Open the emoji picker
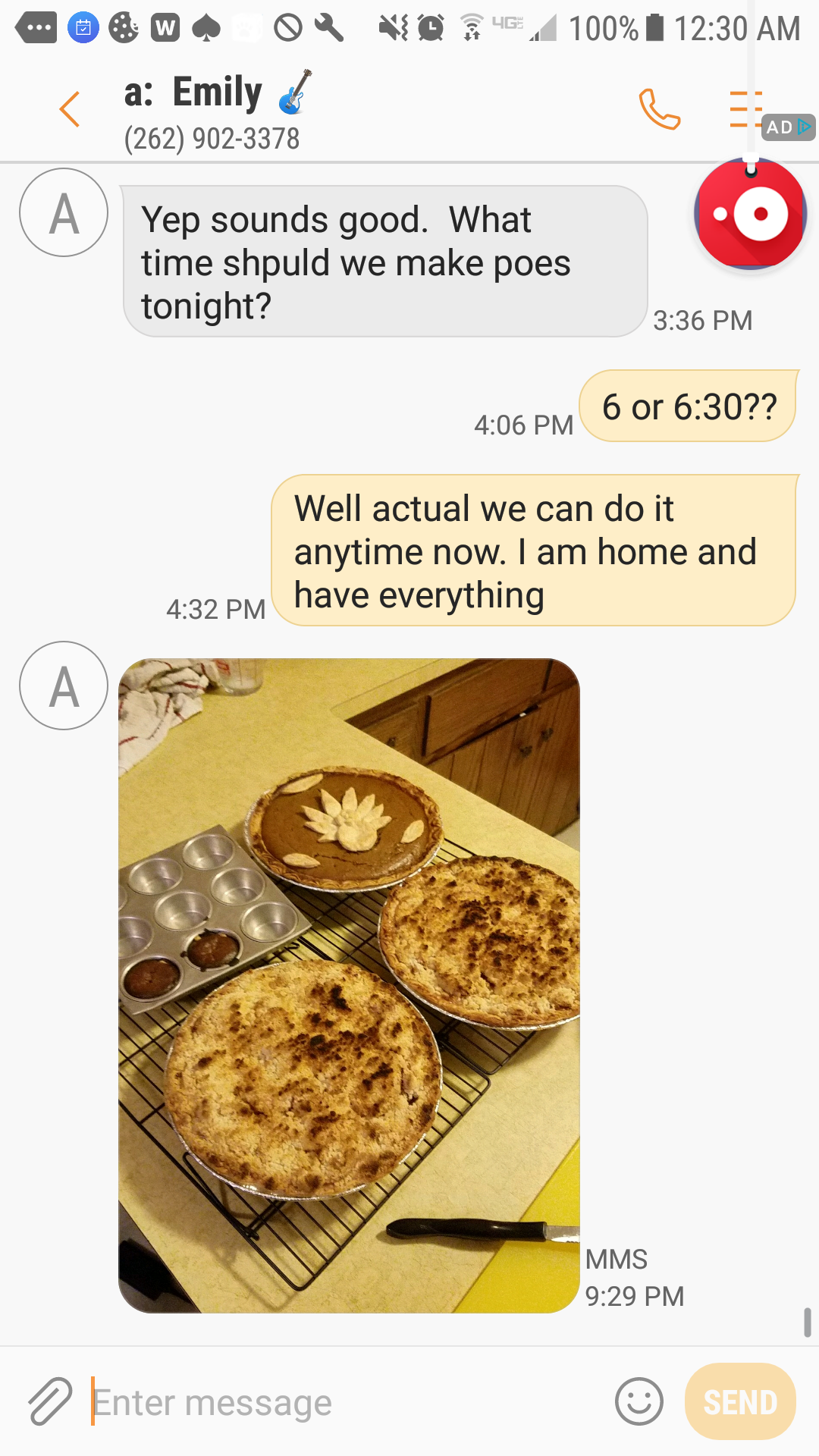This screenshot has width=819, height=1456. (639, 1401)
